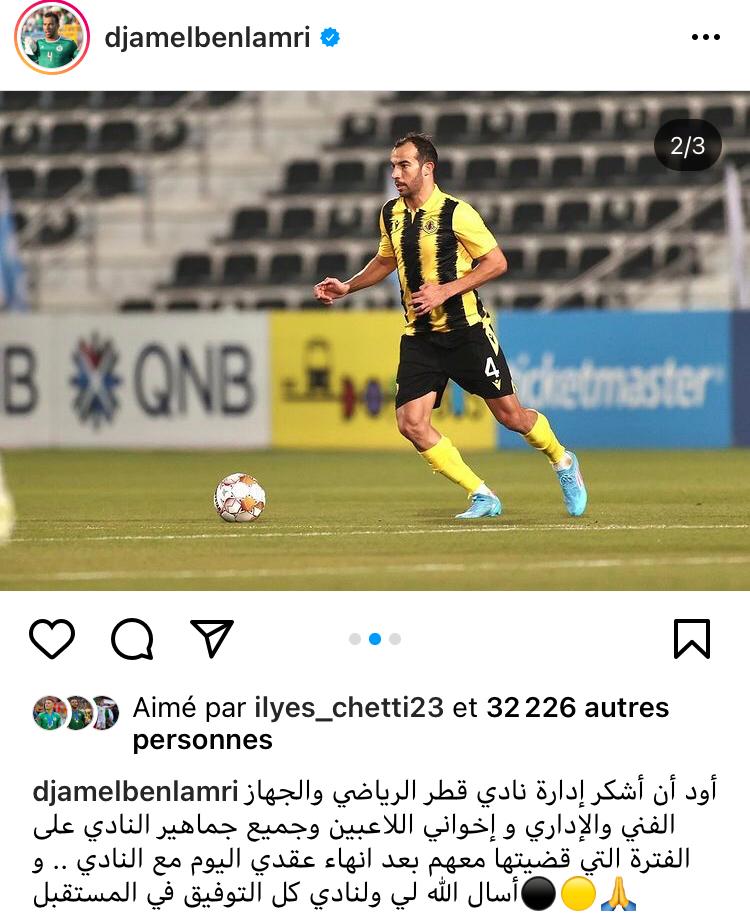
Task: Tap djamelbenlamri username in the caption
Action: 135,792
